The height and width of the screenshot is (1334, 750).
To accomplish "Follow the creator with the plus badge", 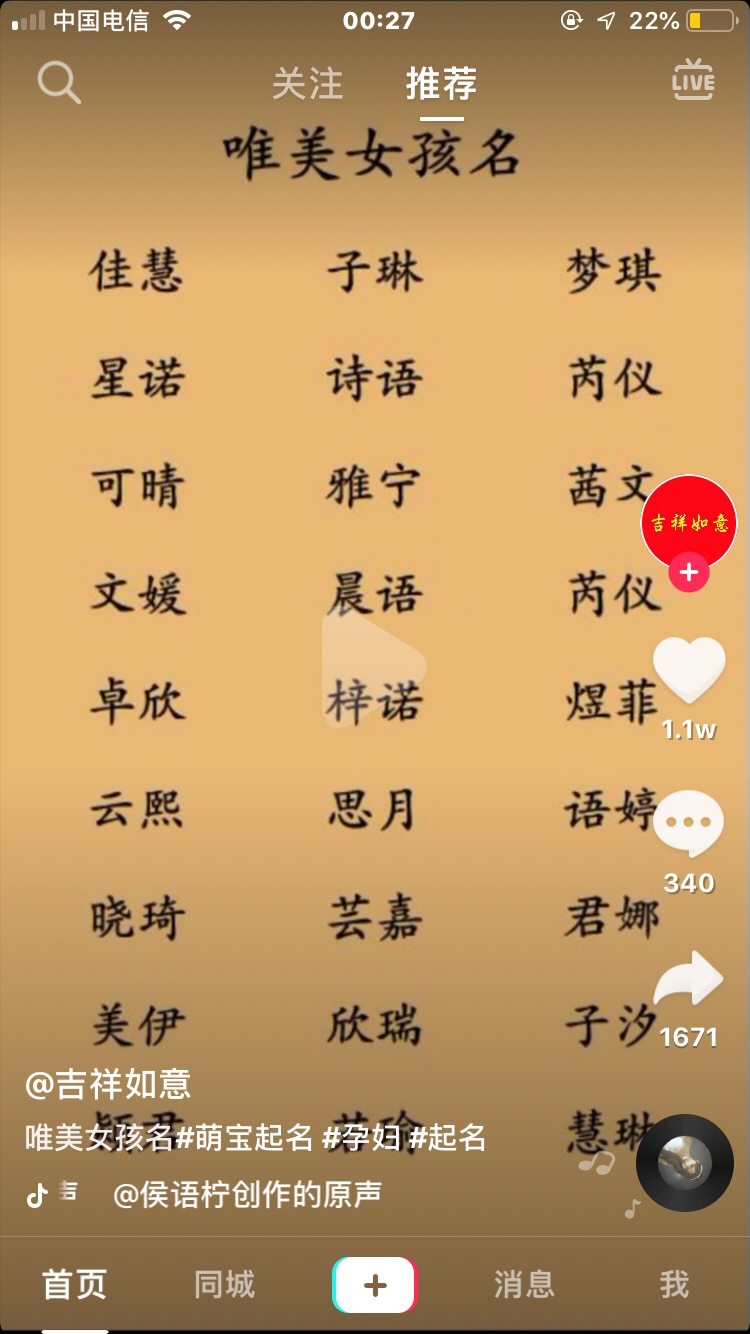I will 689,572.
